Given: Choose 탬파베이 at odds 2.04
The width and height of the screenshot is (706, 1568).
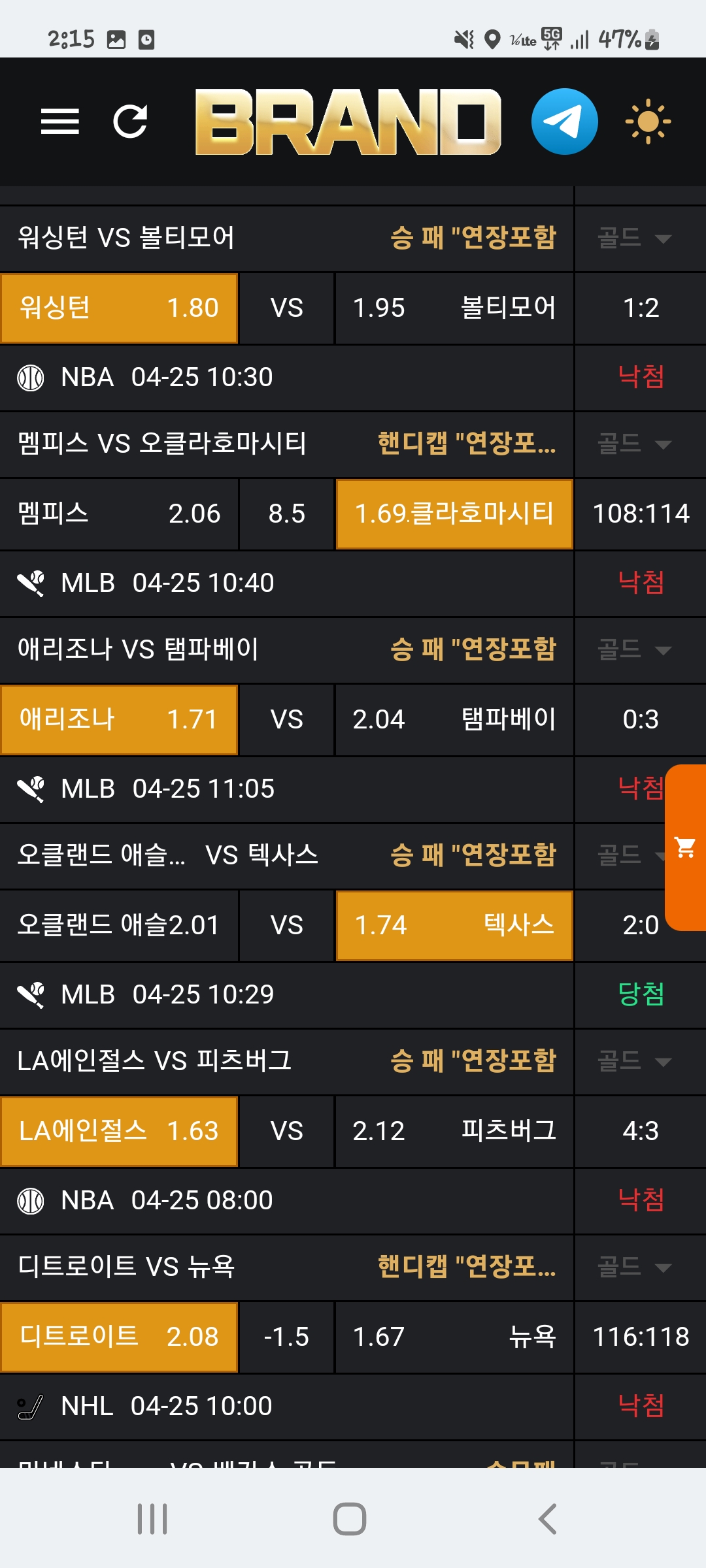Looking at the screenshot, I should tap(454, 719).
